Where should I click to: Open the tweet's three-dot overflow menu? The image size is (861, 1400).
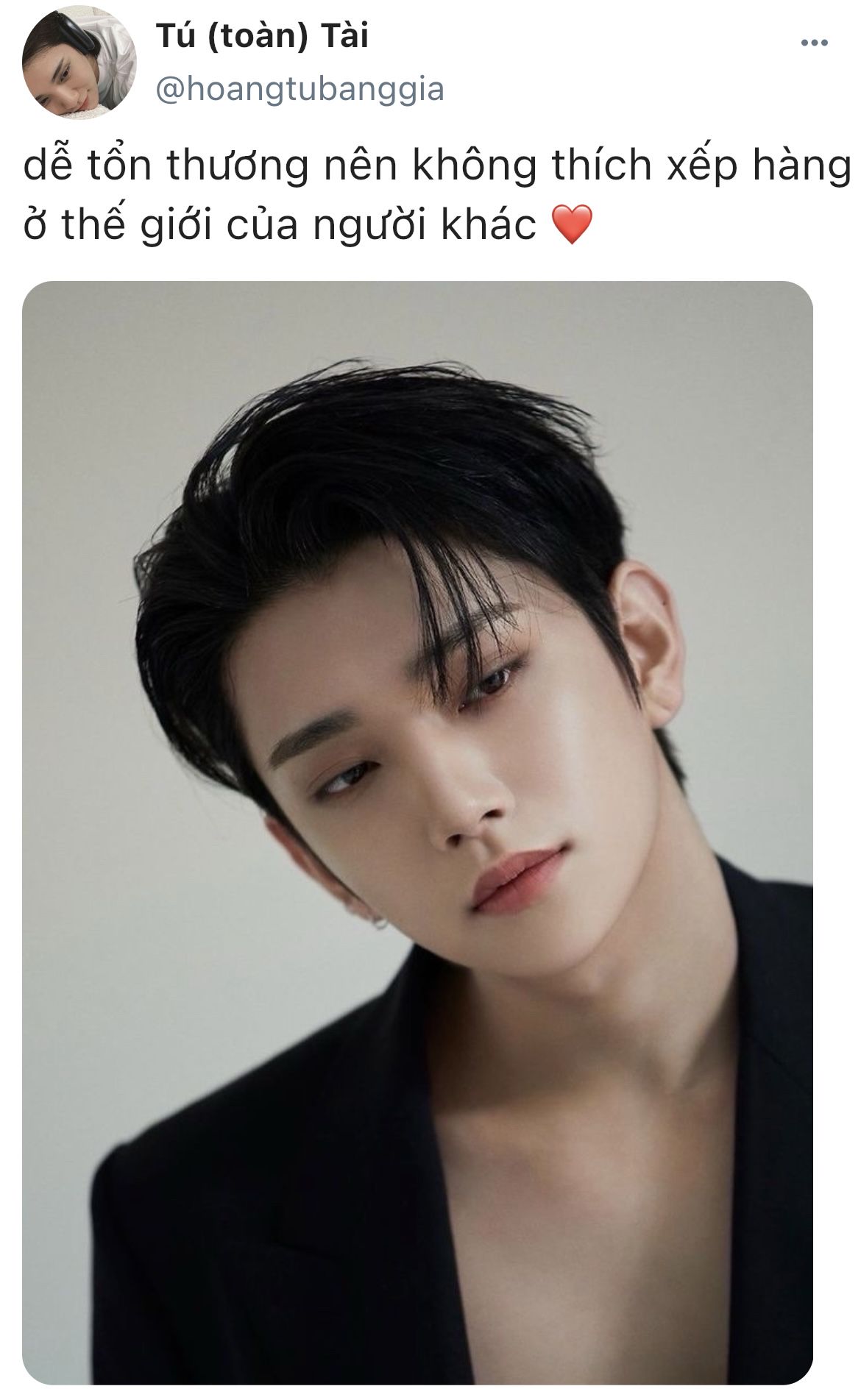(814, 43)
